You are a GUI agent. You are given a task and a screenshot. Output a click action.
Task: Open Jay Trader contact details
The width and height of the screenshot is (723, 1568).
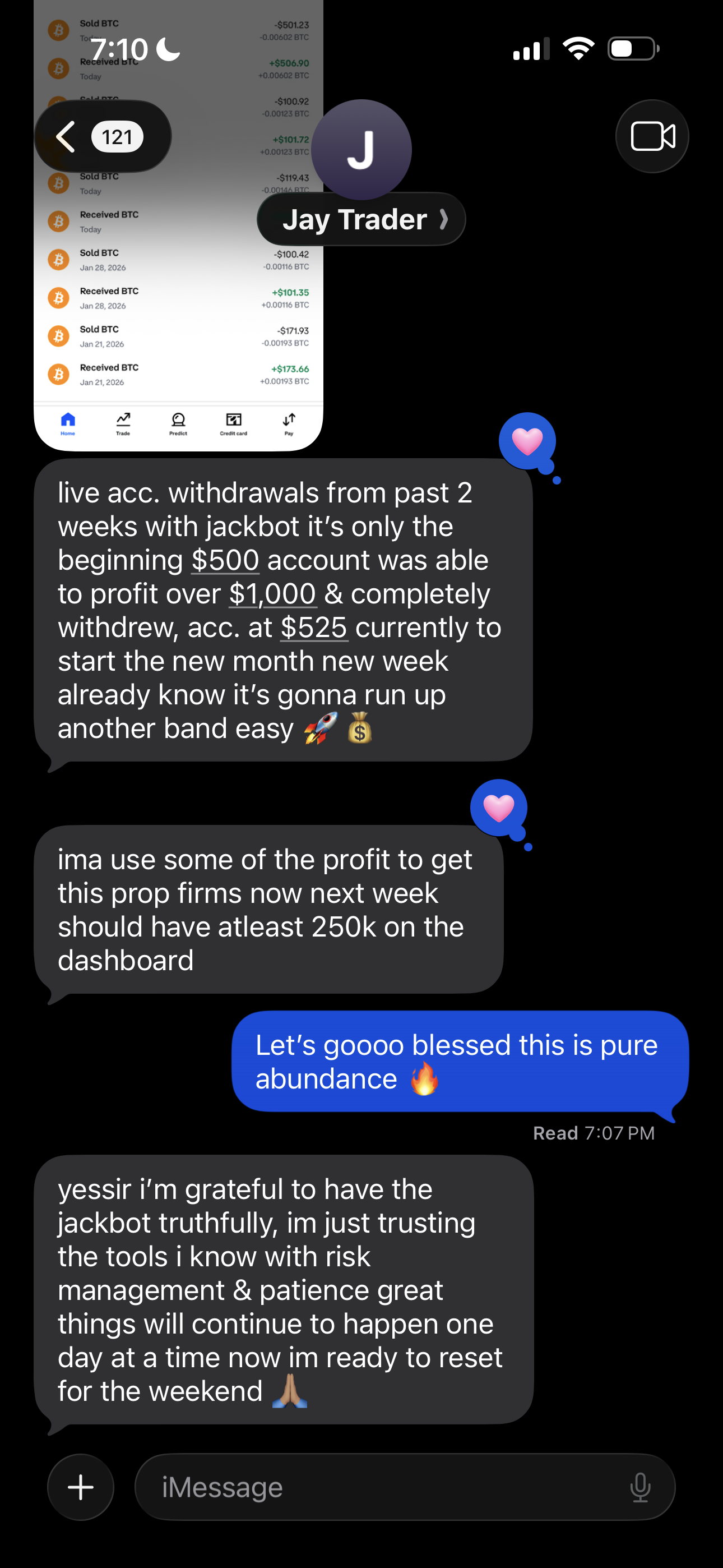tap(361, 219)
